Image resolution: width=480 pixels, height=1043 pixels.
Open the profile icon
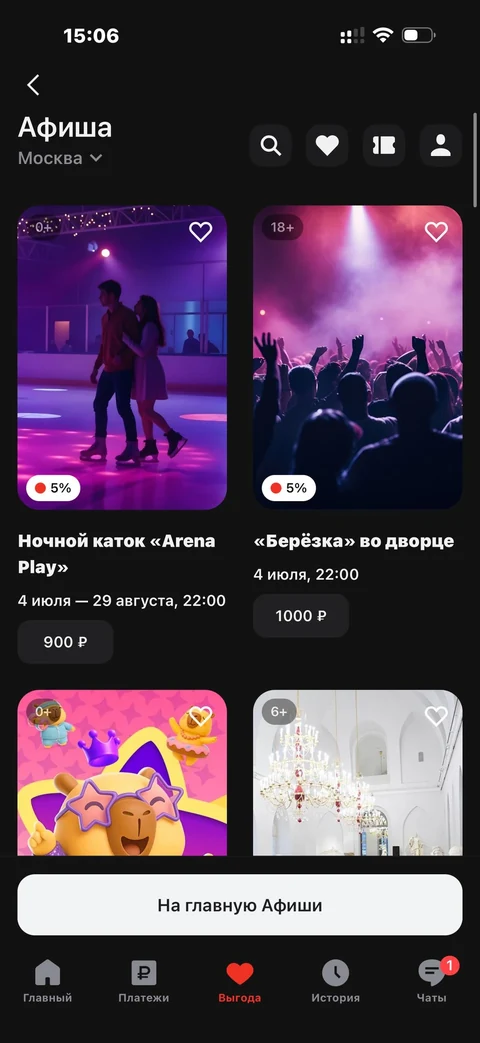click(441, 145)
